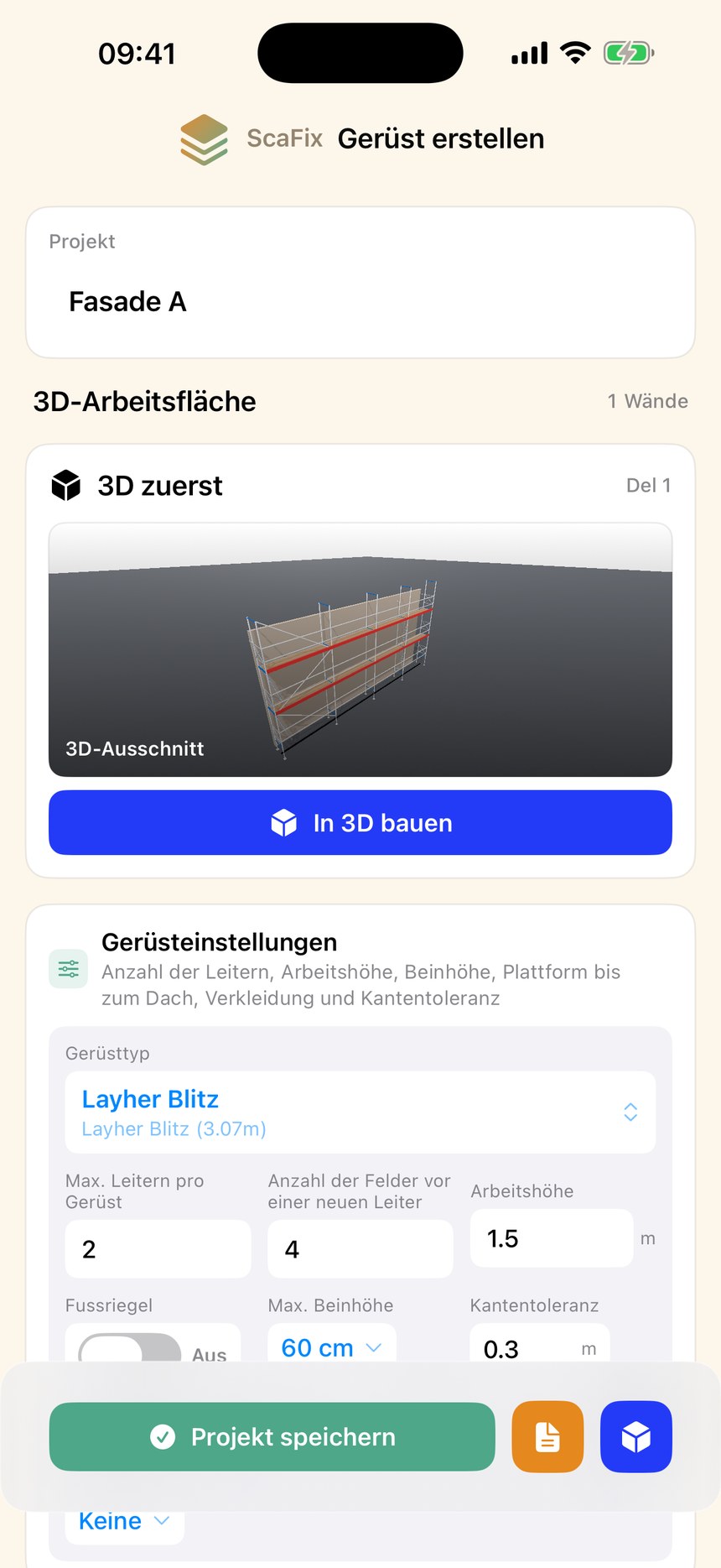Click the Gerüsteinstellungen sliders icon
Screen dimensions: 721x1568
tap(68, 967)
